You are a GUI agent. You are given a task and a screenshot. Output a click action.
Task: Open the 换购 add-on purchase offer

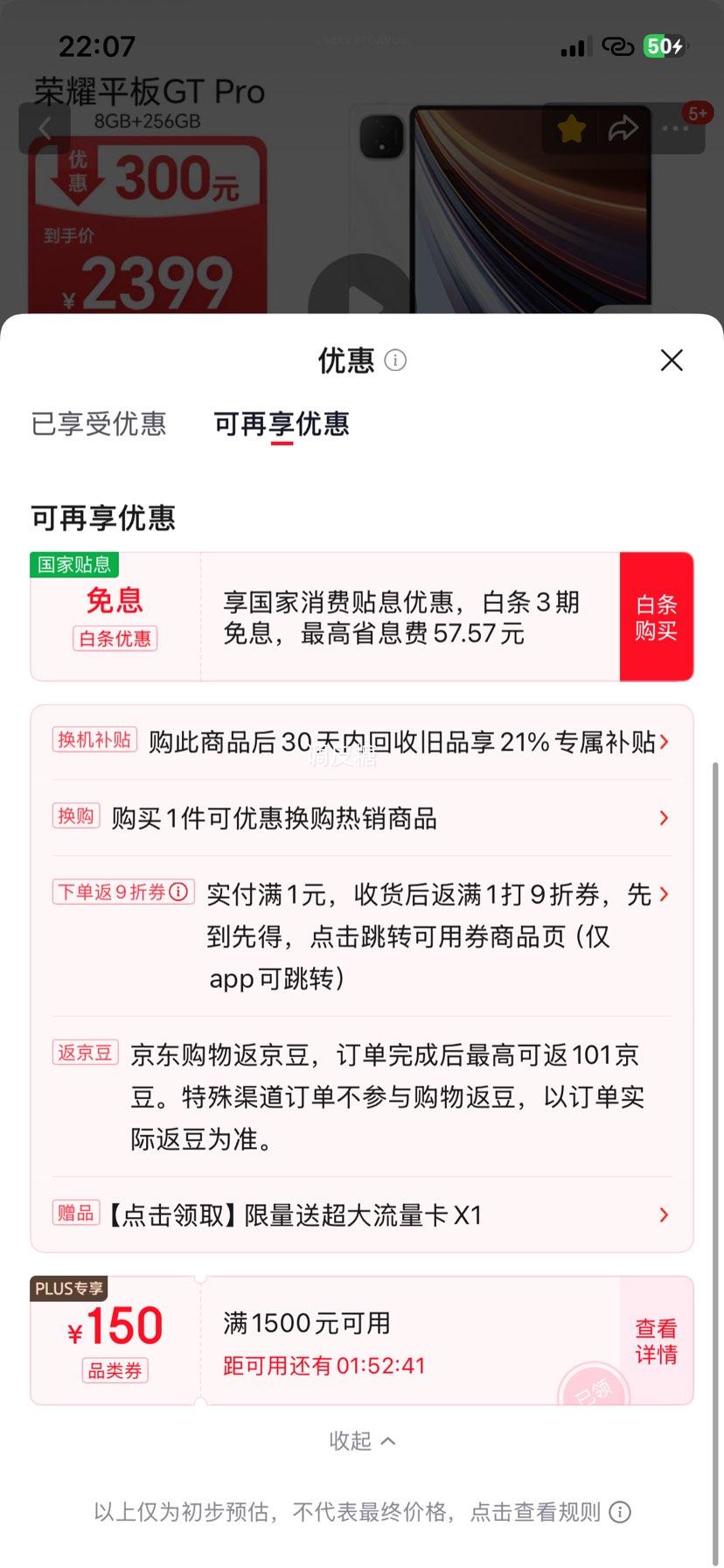point(361,818)
